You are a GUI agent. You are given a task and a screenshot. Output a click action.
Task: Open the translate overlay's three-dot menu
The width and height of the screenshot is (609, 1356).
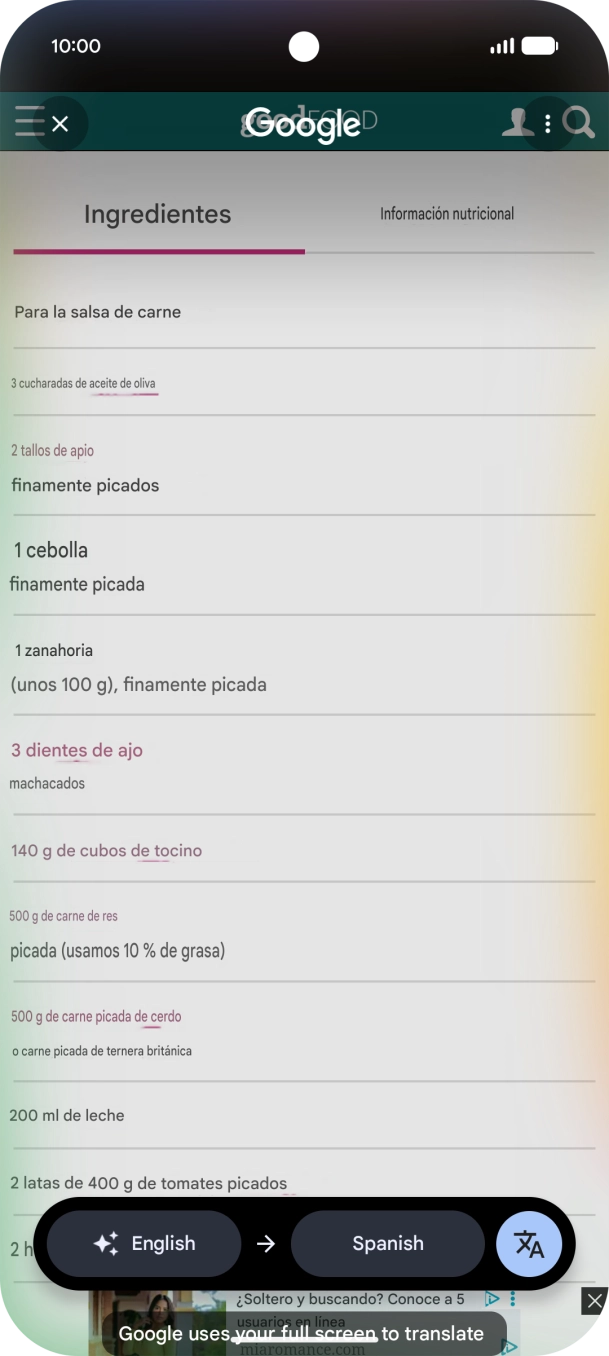(x=547, y=124)
